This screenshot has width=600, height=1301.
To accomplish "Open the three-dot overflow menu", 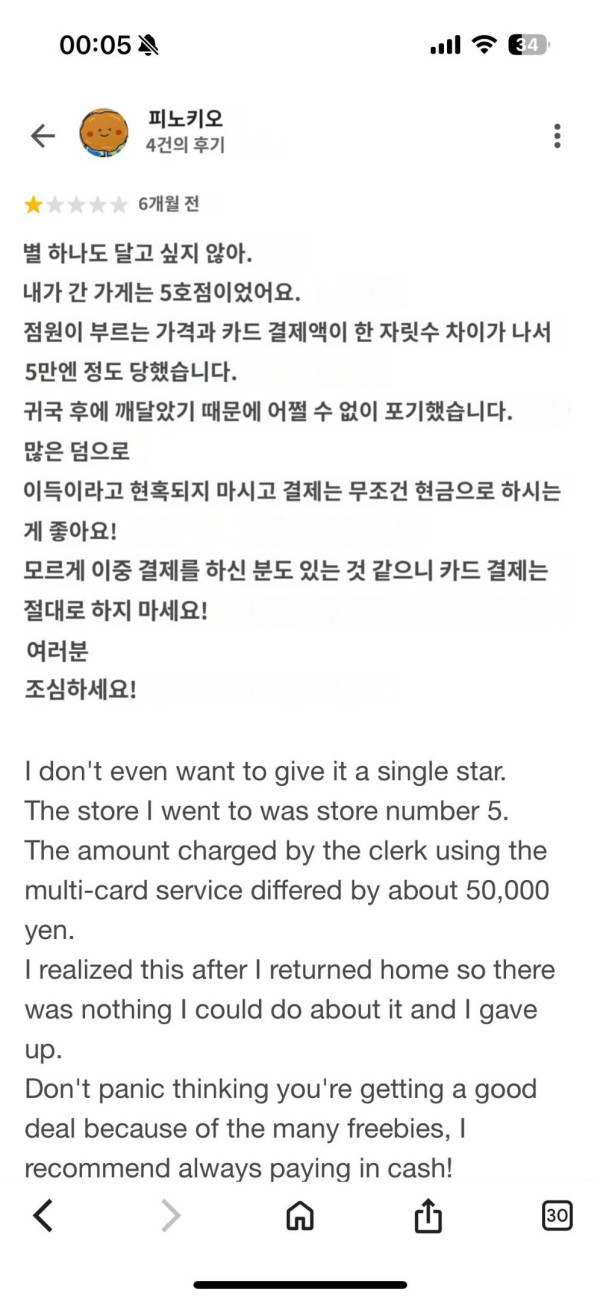I will click(x=557, y=136).
